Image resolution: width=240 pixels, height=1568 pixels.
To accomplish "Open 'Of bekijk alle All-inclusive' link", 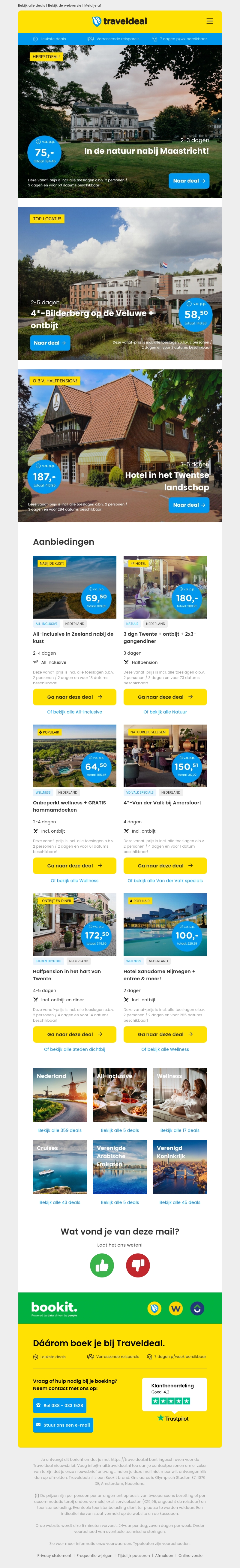I will tap(74, 712).
